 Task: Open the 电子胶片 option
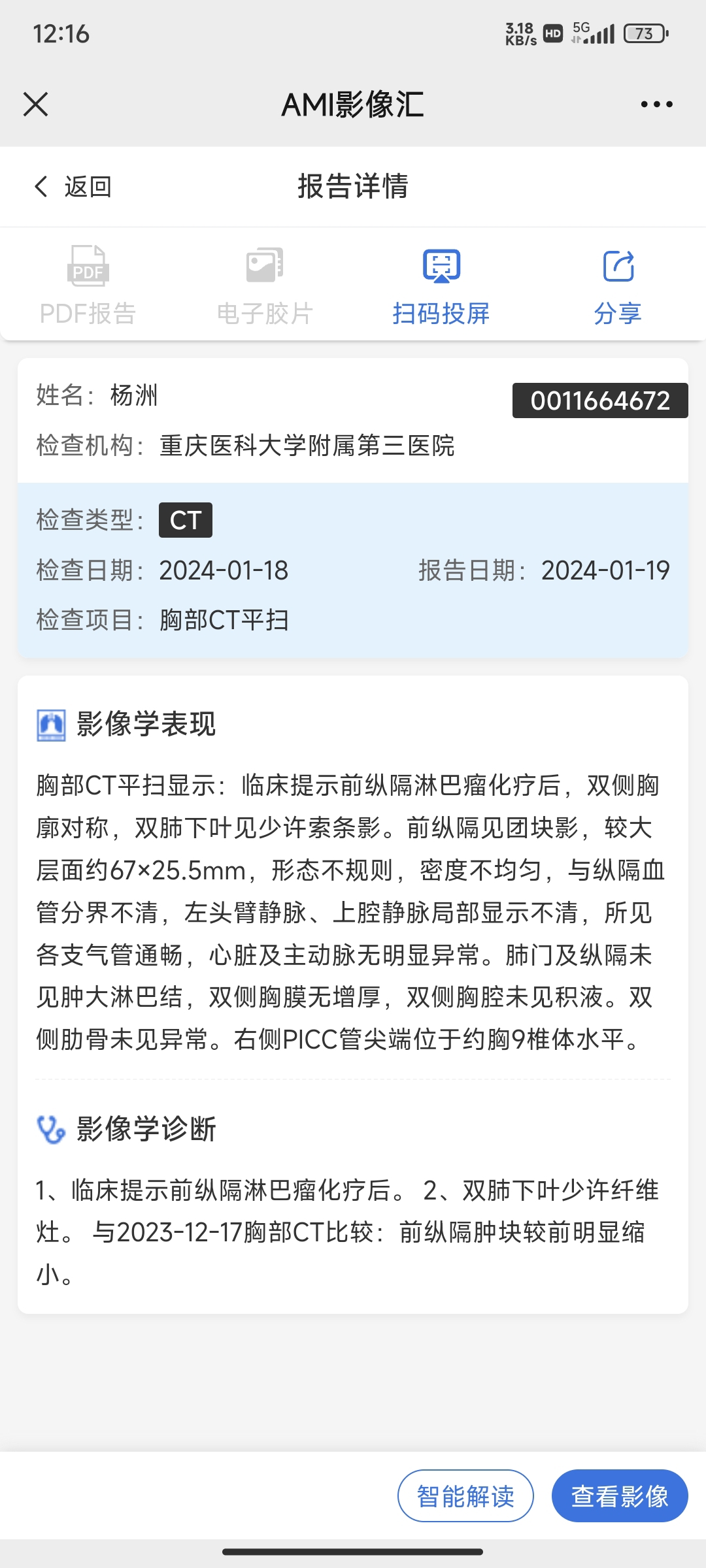click(x=265, y=286)
